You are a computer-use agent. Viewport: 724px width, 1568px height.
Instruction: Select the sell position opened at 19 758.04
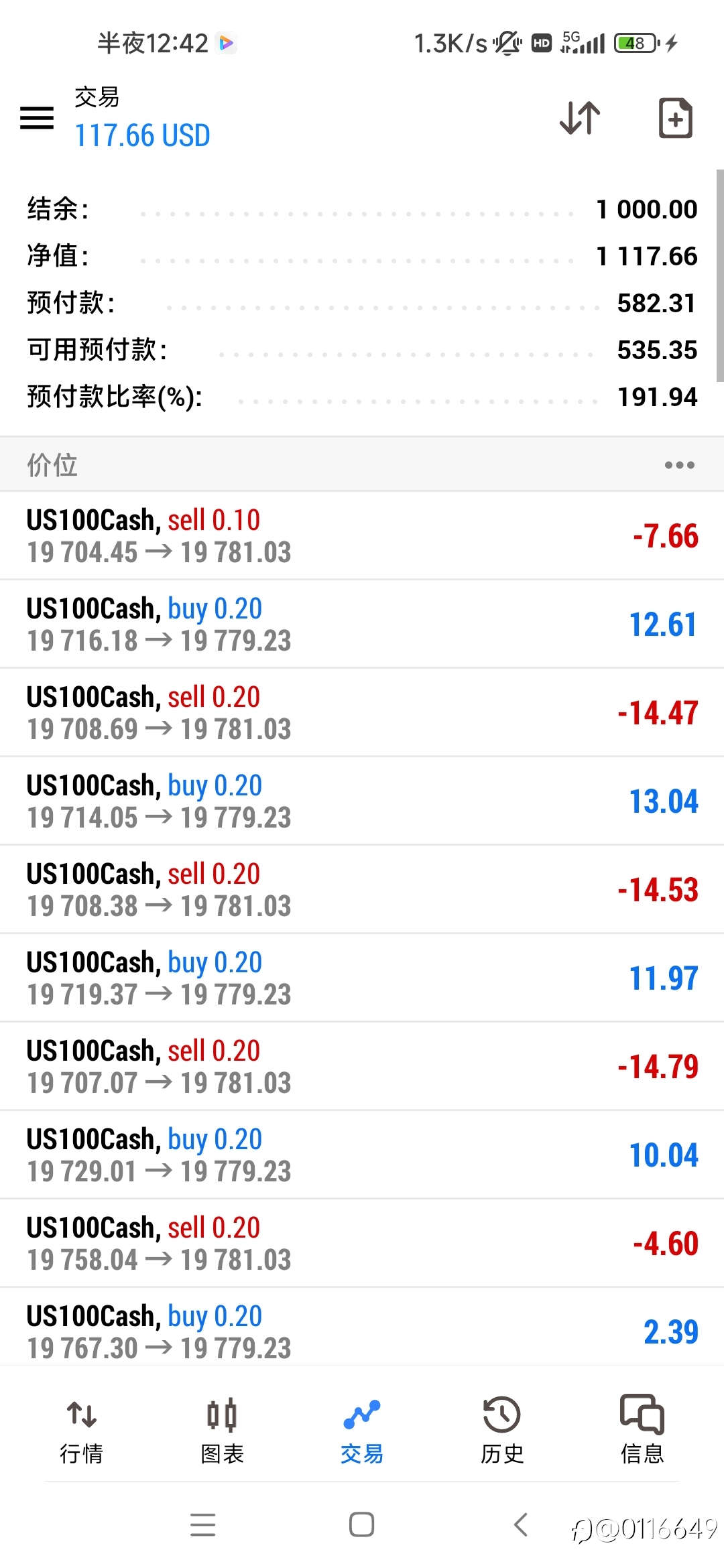(x=362, y=1244)
